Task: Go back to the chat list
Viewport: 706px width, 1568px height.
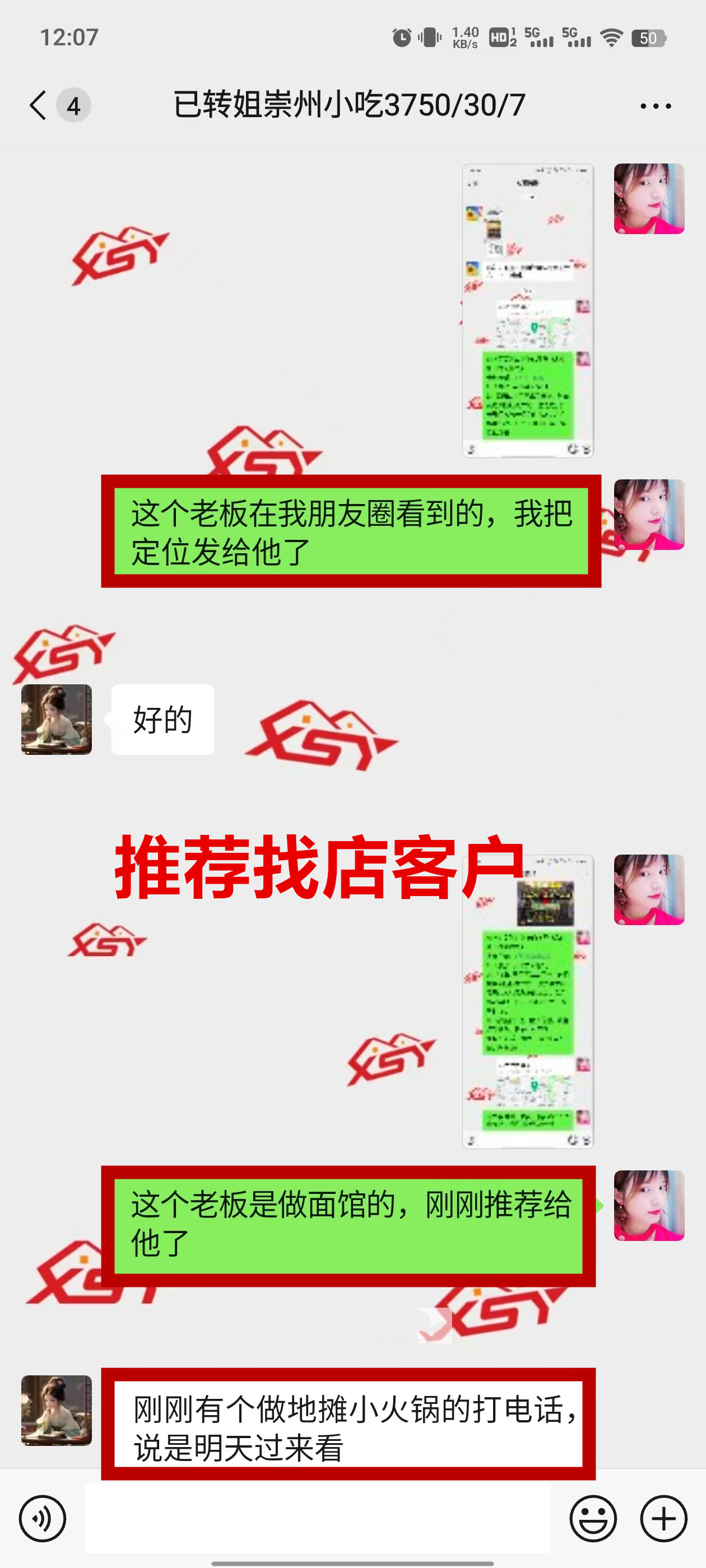Action: tap(38, 105)
